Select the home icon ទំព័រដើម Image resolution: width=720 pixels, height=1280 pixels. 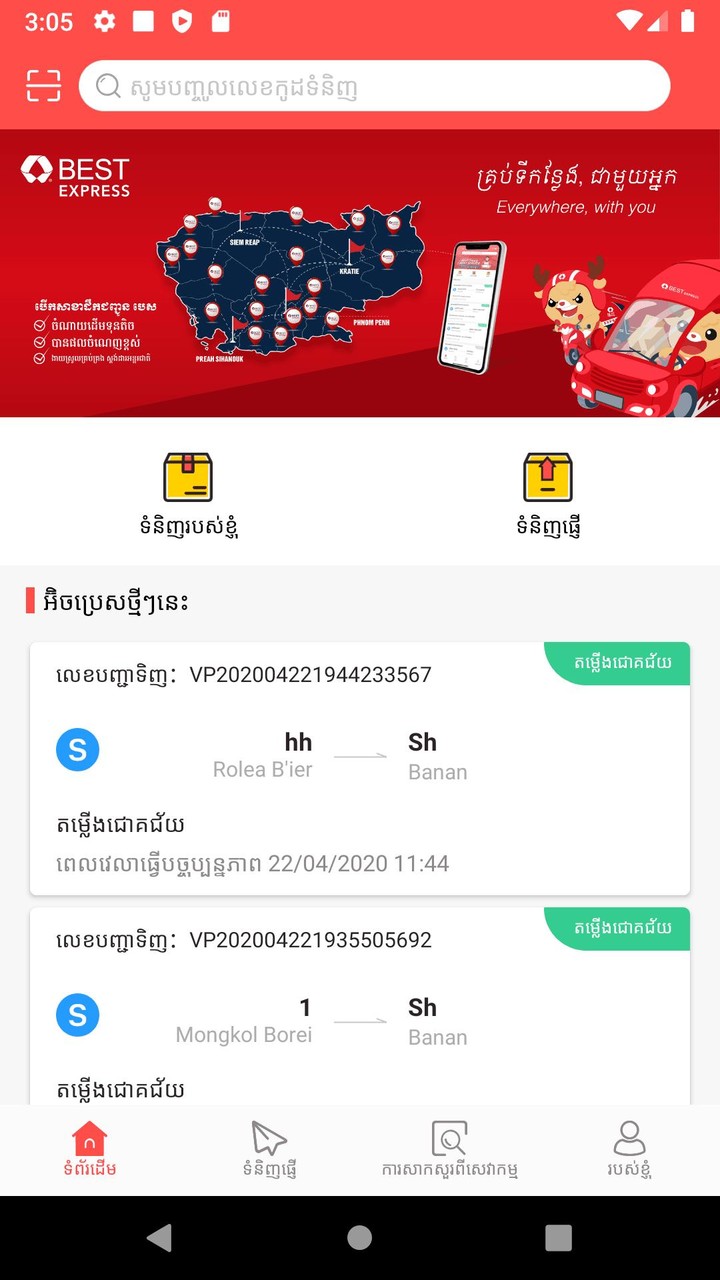(x=89, y=1137)
